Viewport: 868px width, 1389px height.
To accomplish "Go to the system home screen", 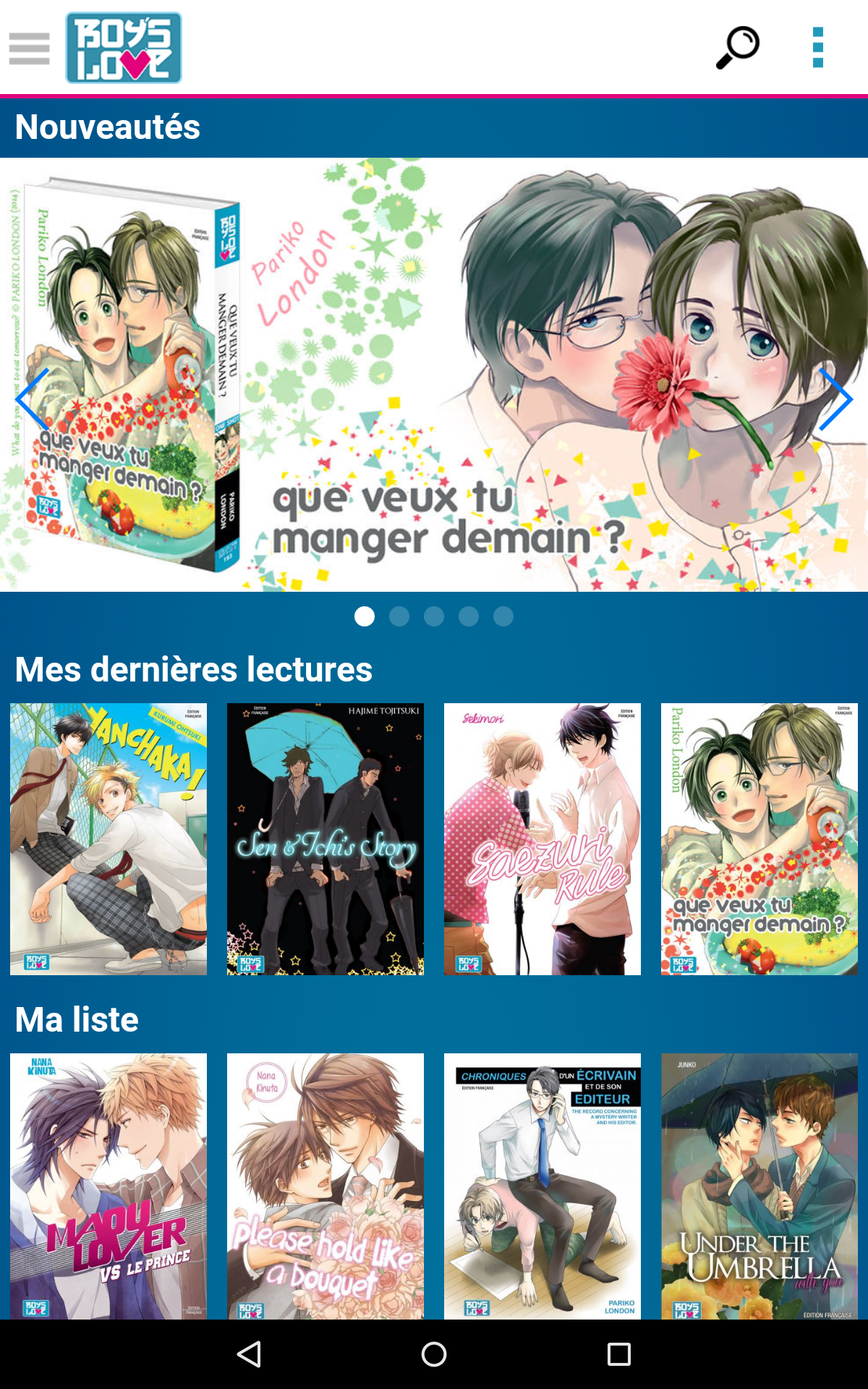I will [434, 1354].
